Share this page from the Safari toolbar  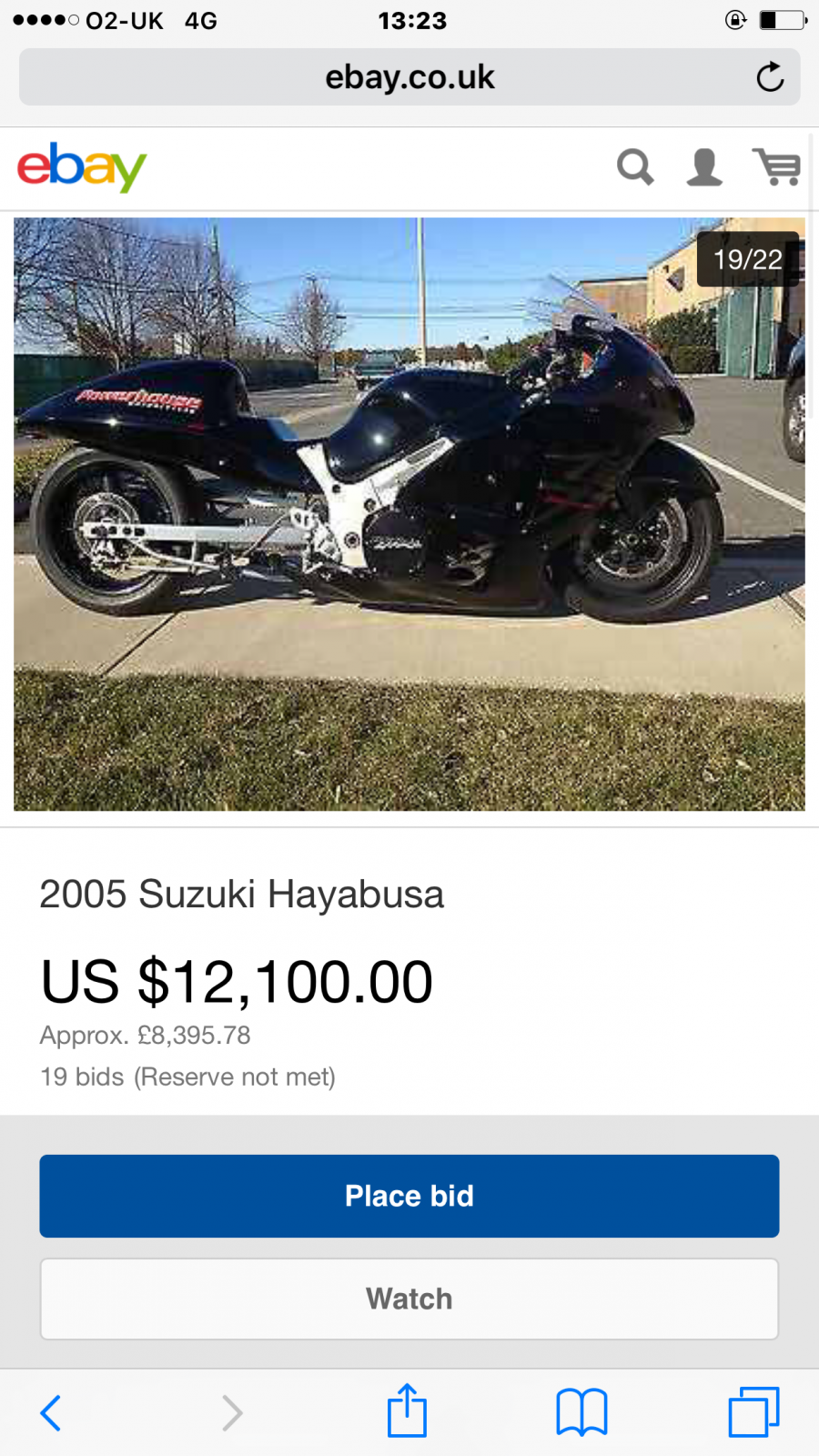[407, 1410]
